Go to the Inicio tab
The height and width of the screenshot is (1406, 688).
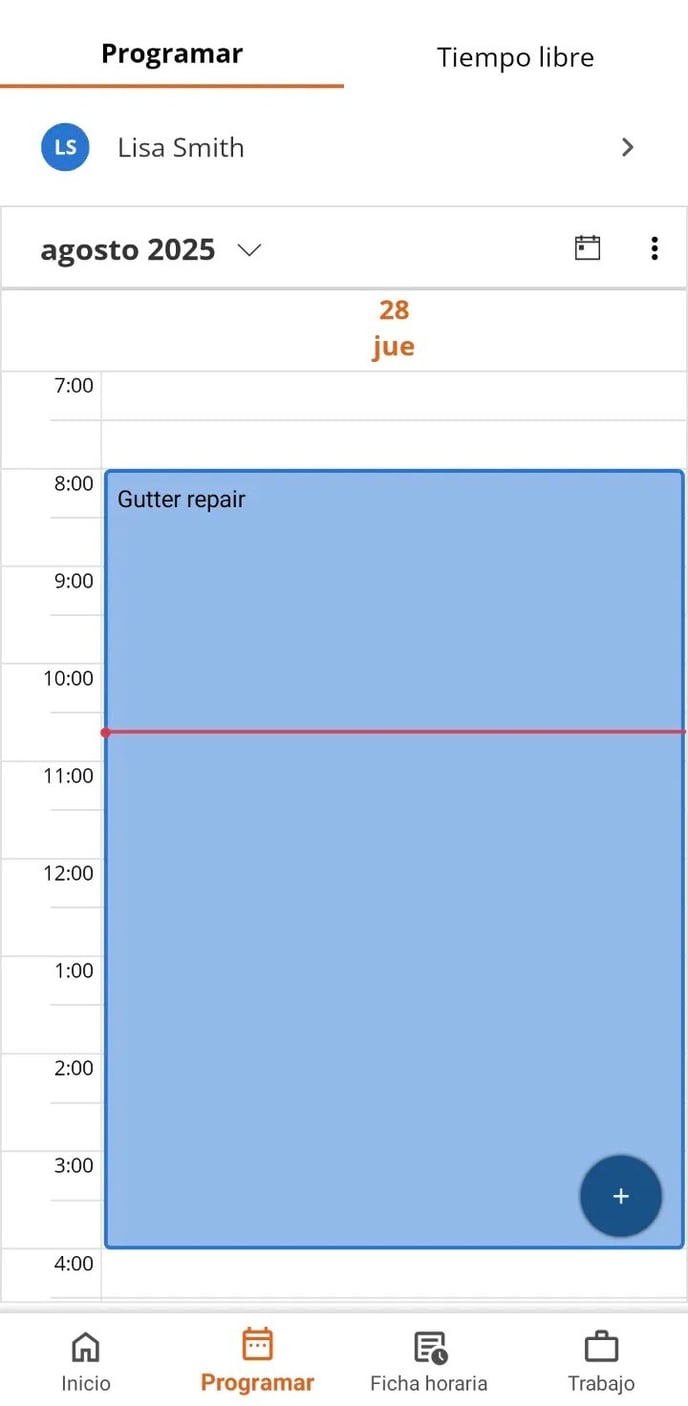(86, 1361)
